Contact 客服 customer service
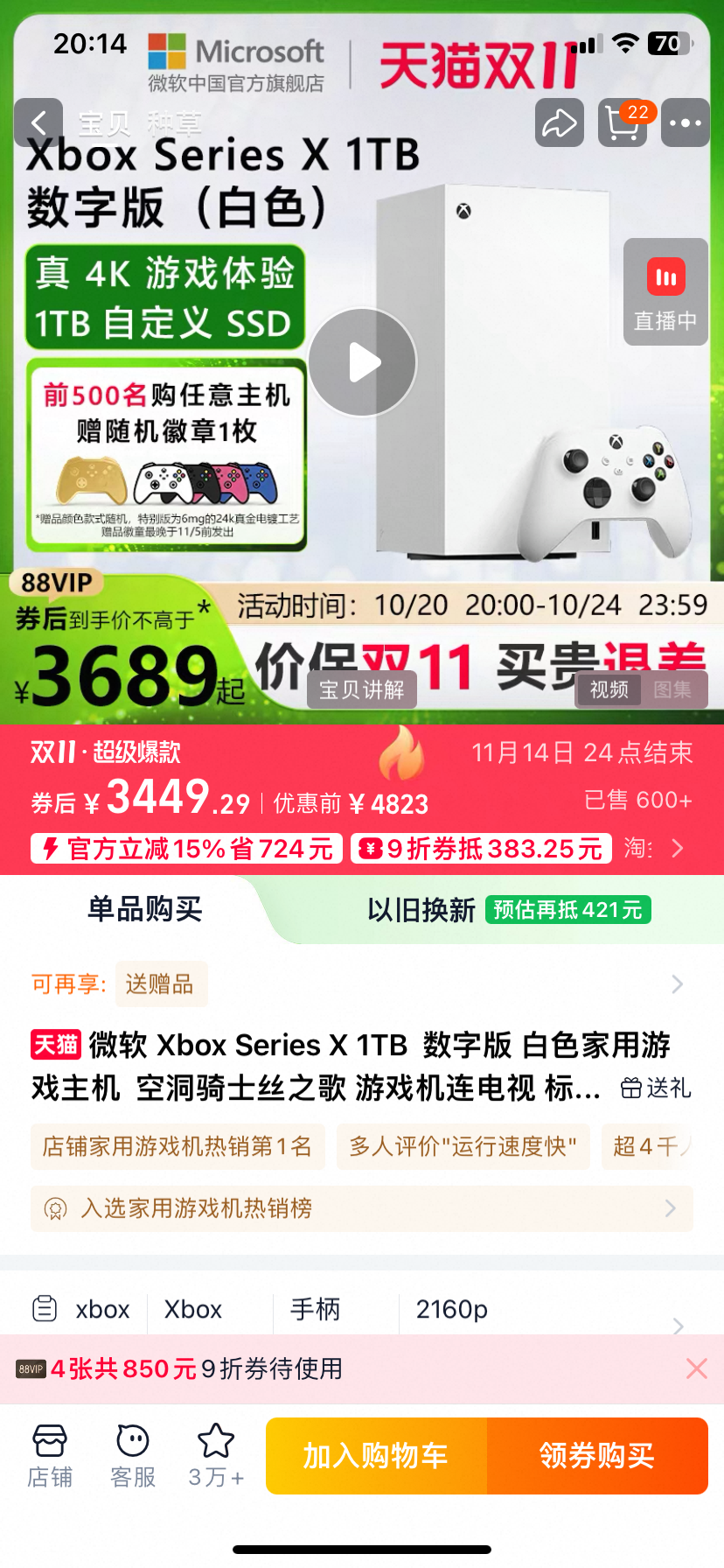This screenshot has height=1568, width=724. (x=133, y=1456)
